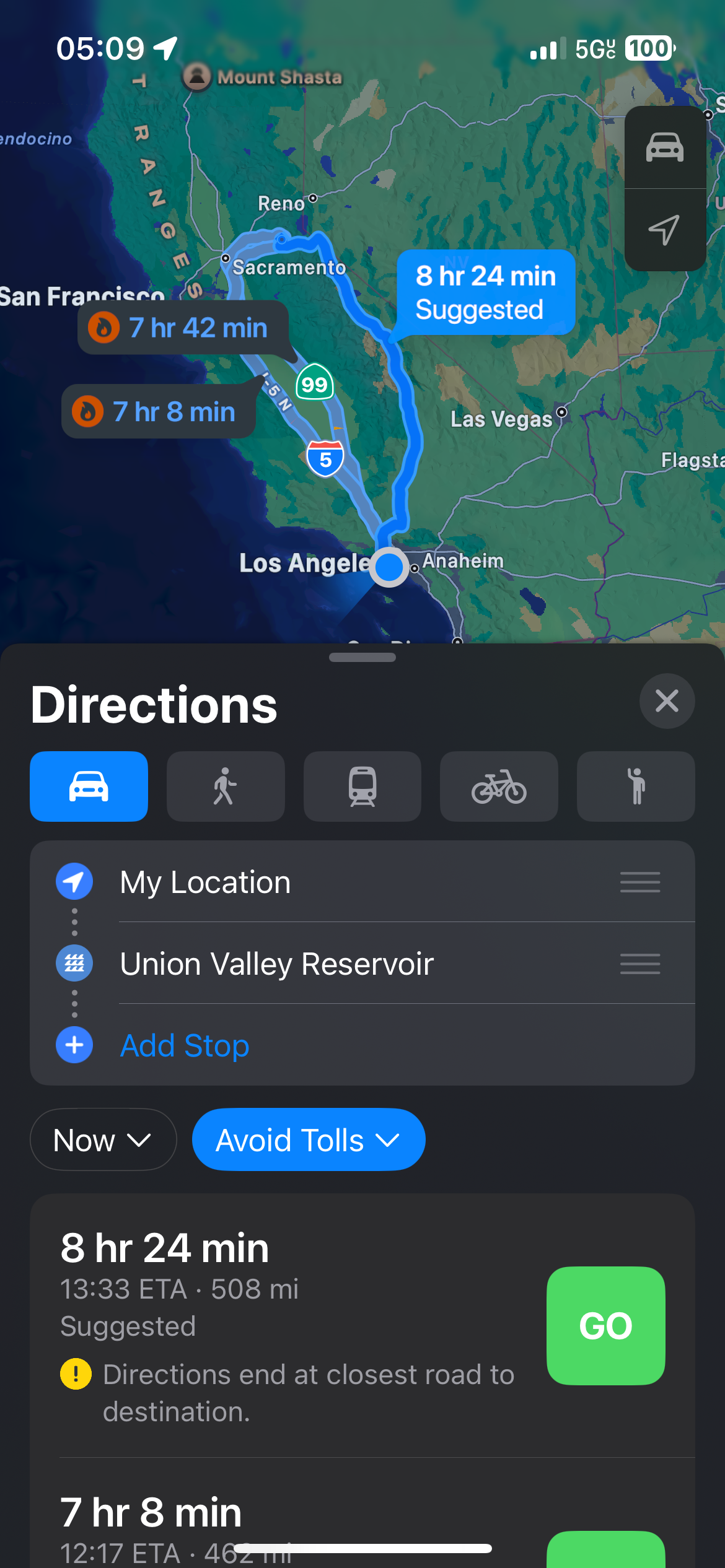Open the Avoid Tolls options dropdown
The width and height of the screenshot is (725, 1568).
(x=308, y=1139)
